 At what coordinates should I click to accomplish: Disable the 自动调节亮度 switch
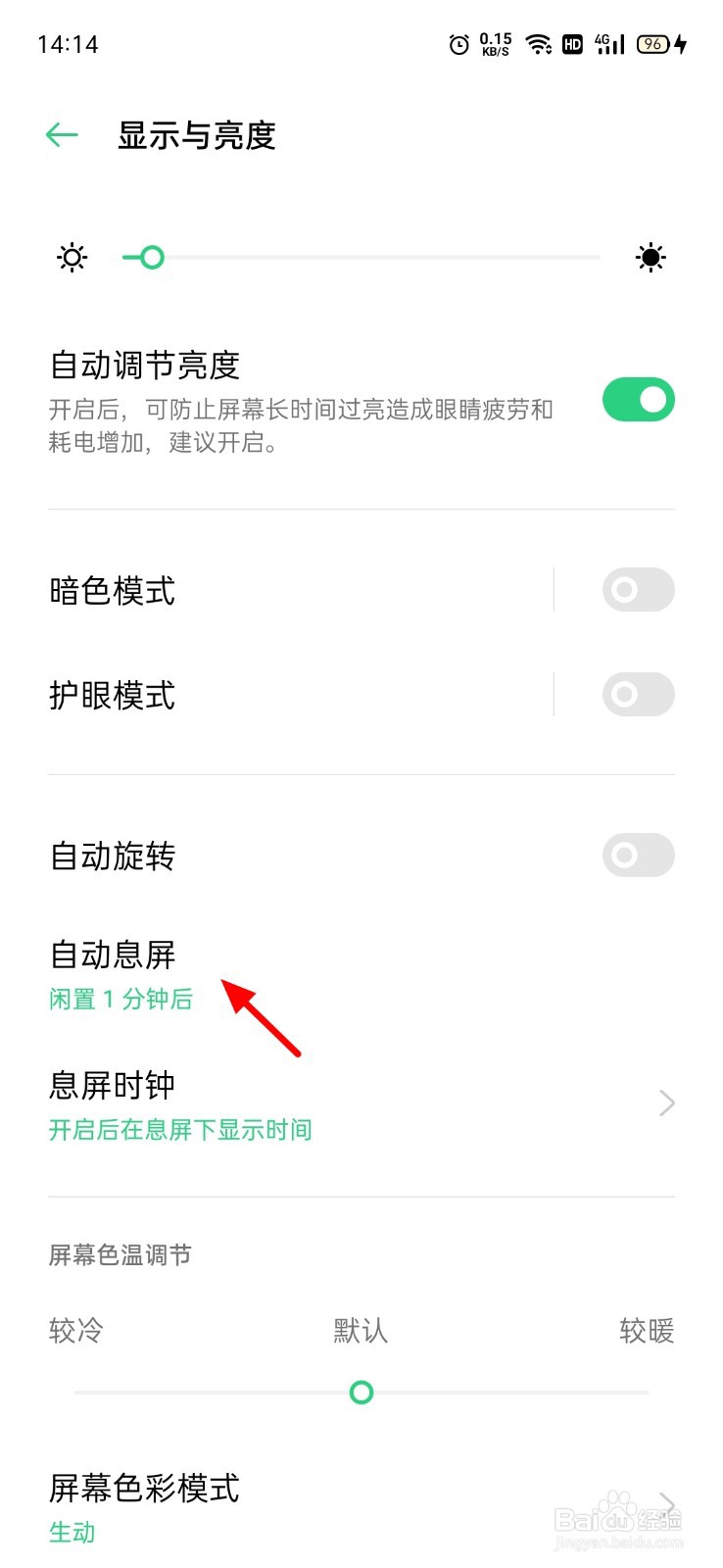(638, 400)
